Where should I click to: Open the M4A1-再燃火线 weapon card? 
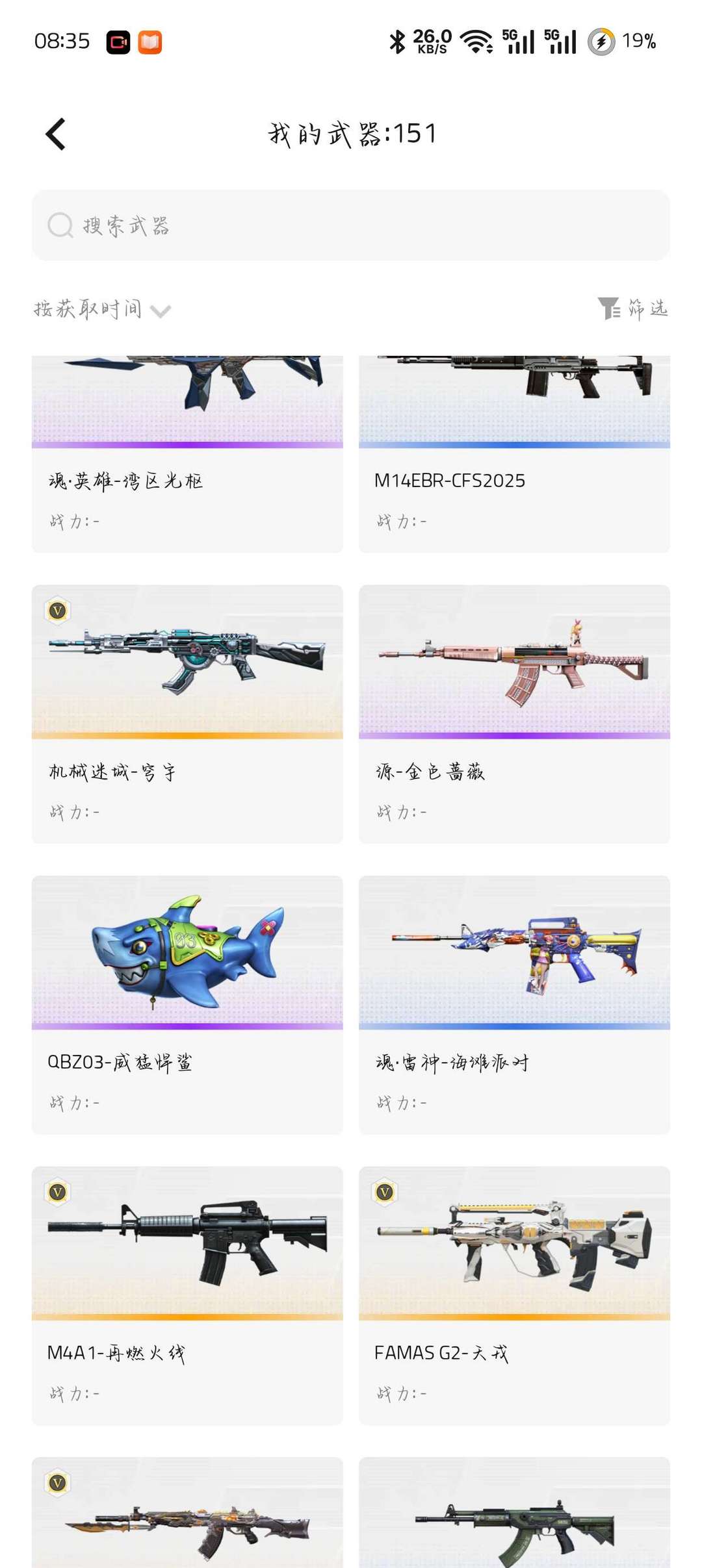click(x=187, y=1296)
